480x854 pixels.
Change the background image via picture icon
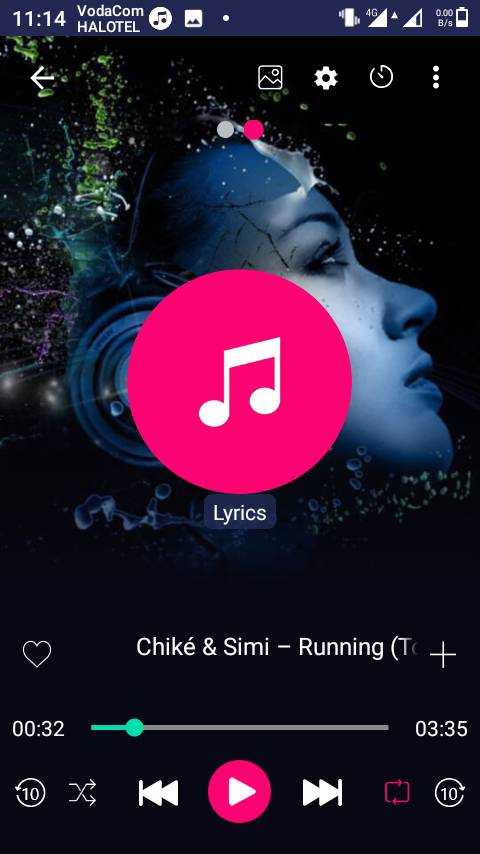(x=270, y=77)
